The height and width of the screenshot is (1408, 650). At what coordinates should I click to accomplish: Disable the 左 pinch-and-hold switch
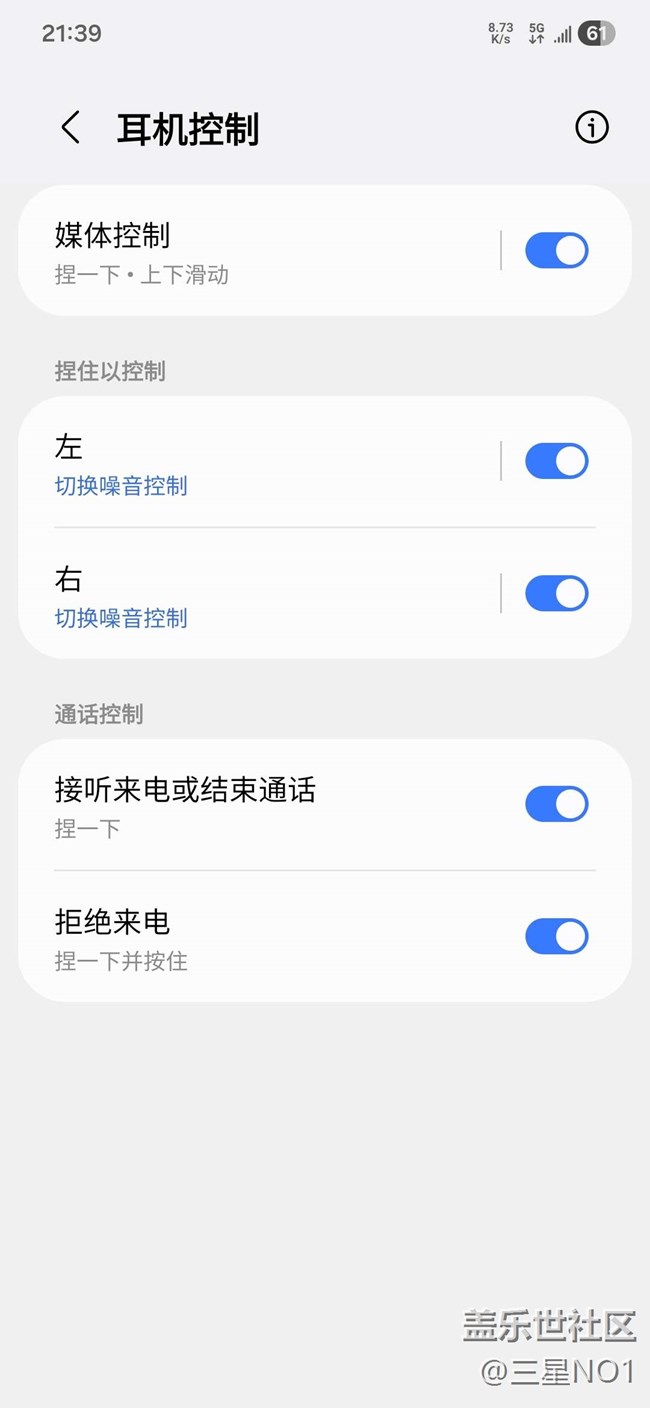[x=557, y=462]
